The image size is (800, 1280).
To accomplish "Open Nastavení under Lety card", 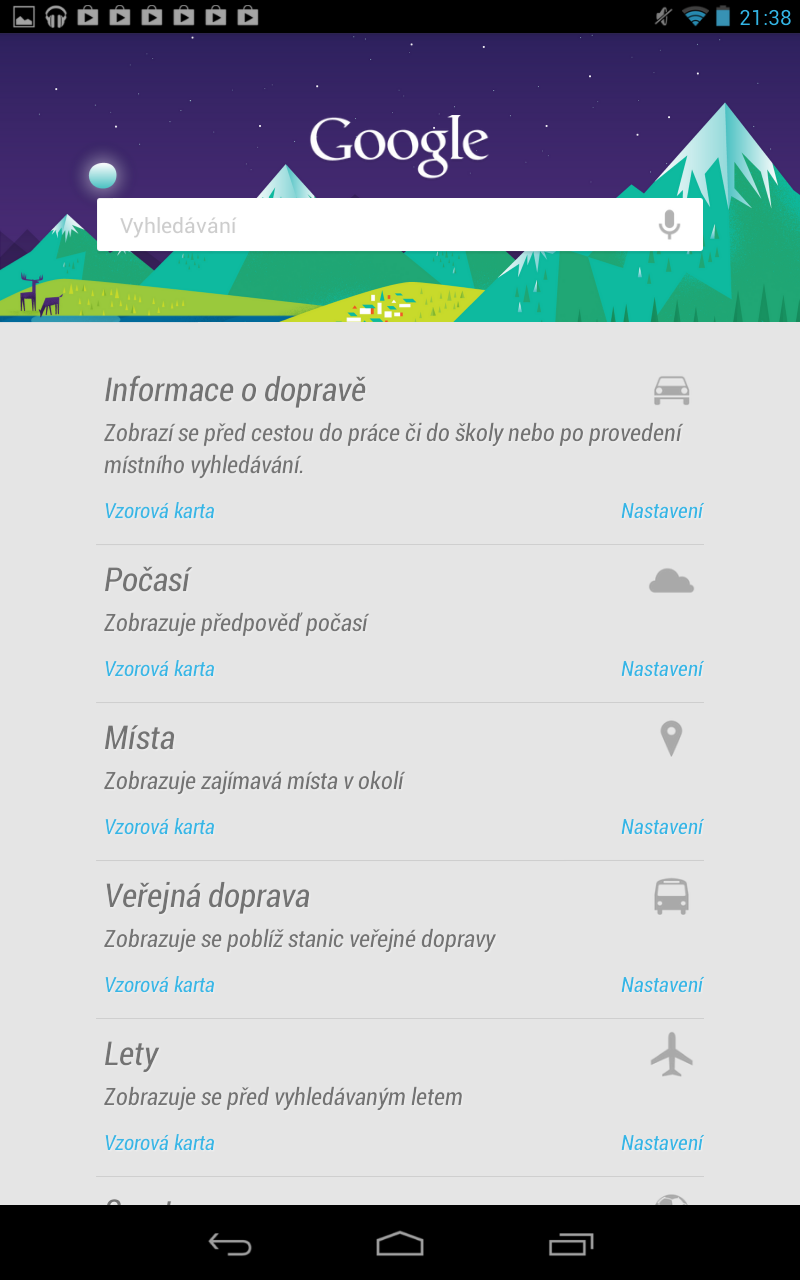I will pos(662,1142).
